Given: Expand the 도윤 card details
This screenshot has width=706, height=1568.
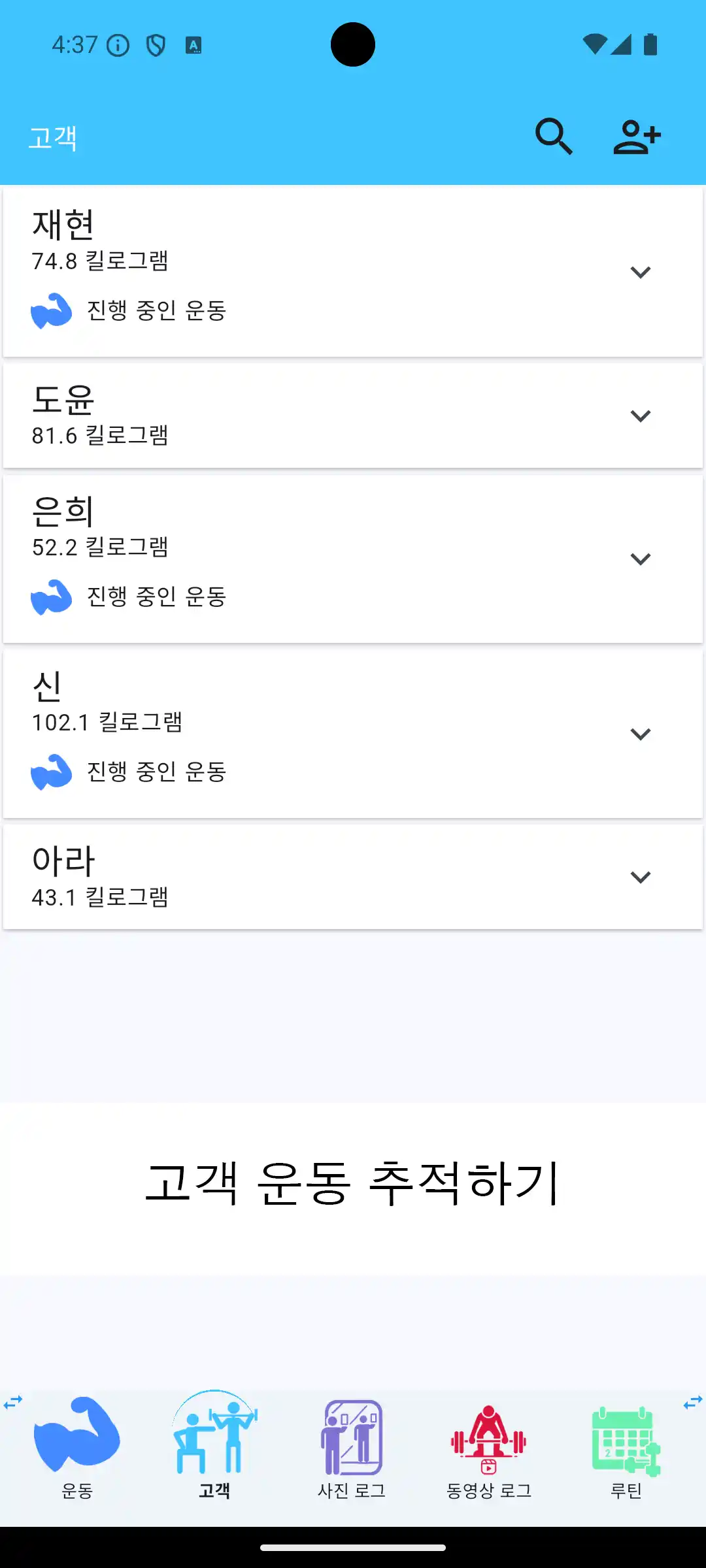Looking at the screenshot, I should (x=641, y=416).
